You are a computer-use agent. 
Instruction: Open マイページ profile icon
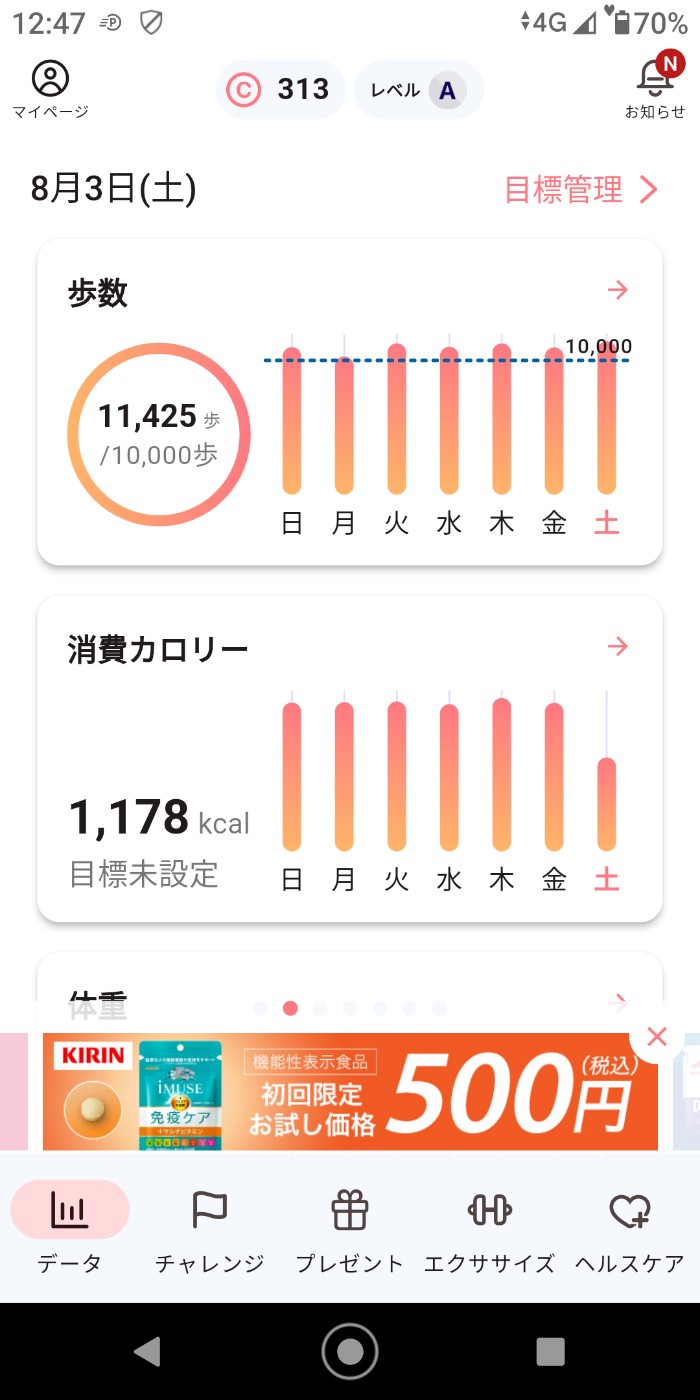(50, 88)
